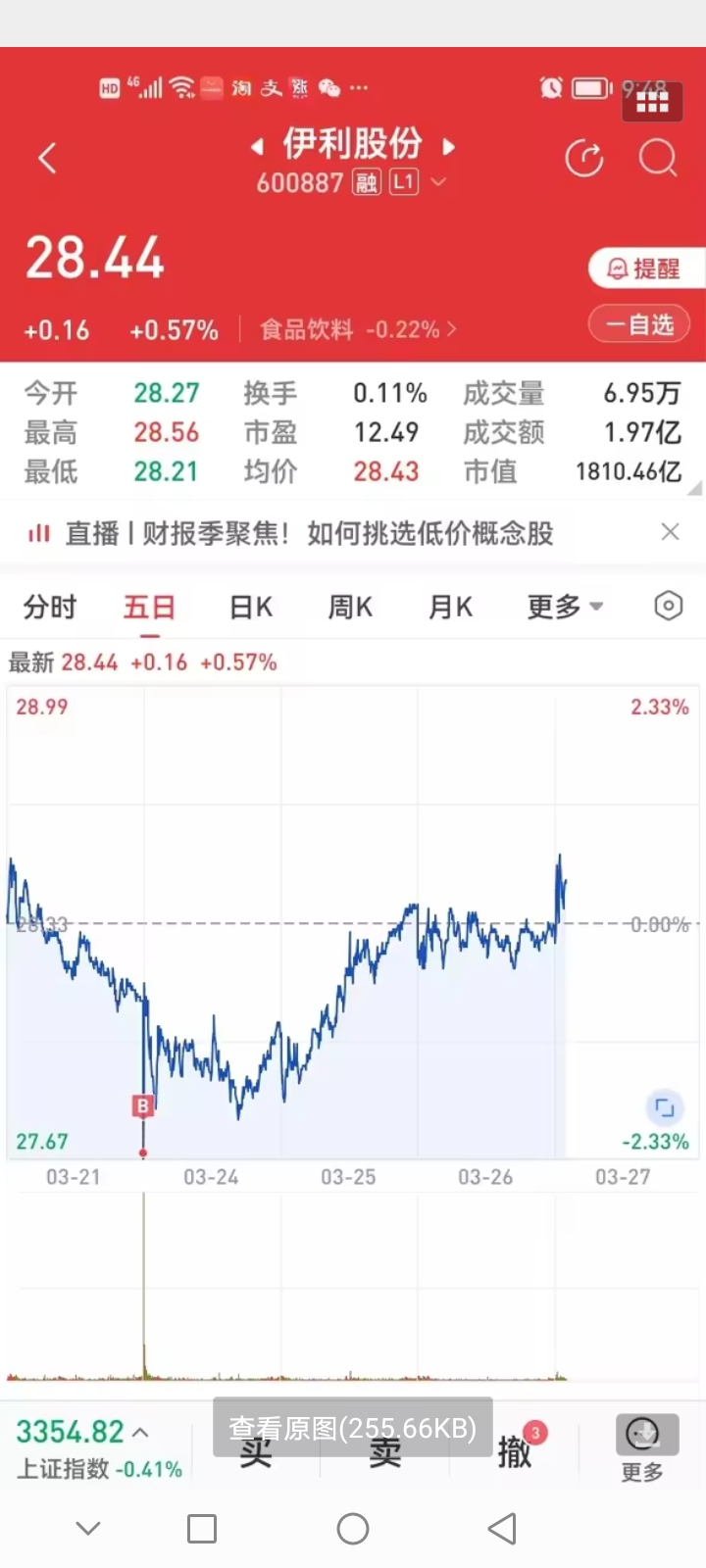Switch to the previous stock arrow
This screenshot has height=1568, width=706.
[257, 147]
